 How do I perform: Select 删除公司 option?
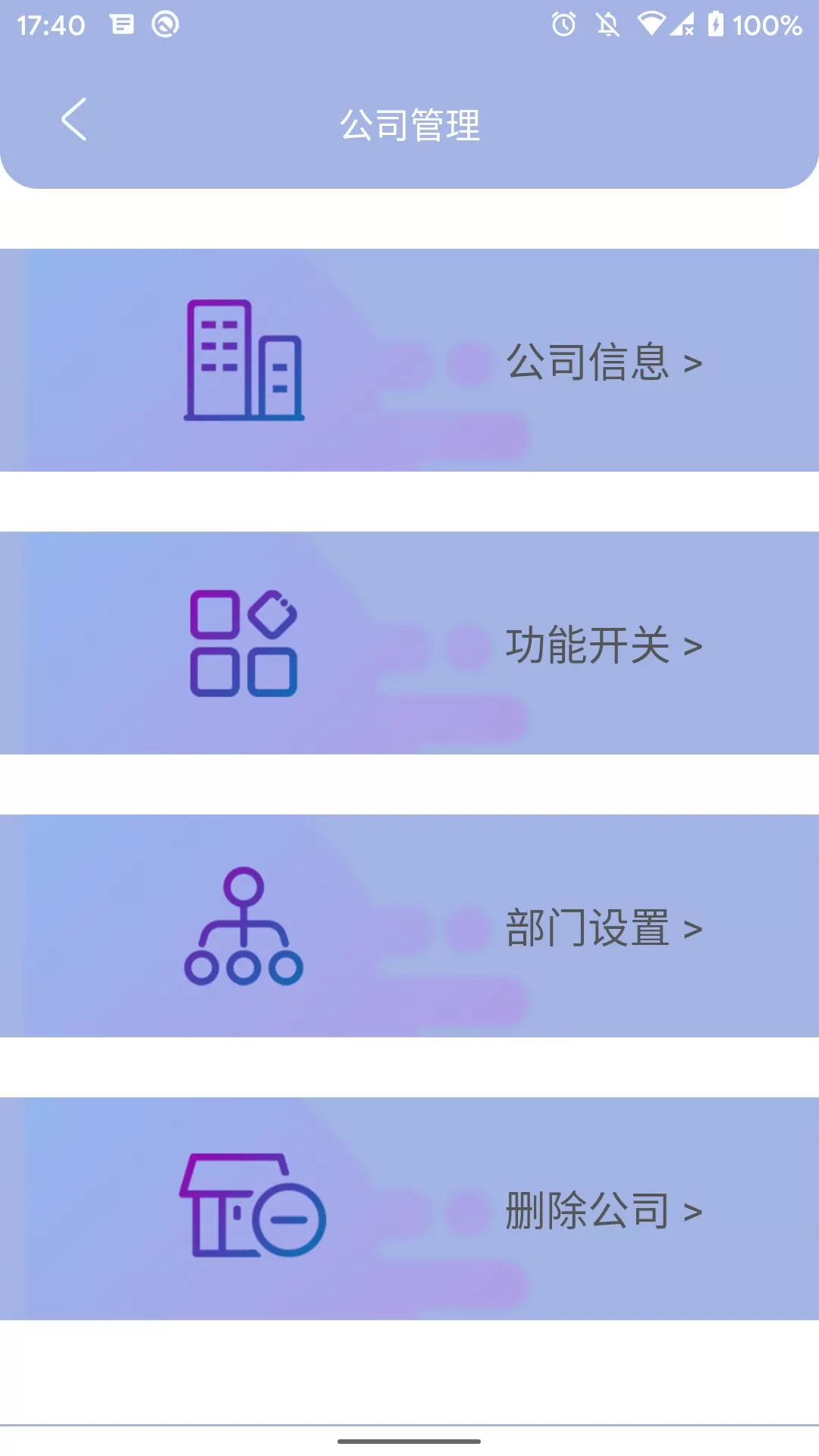(409, 1209)
